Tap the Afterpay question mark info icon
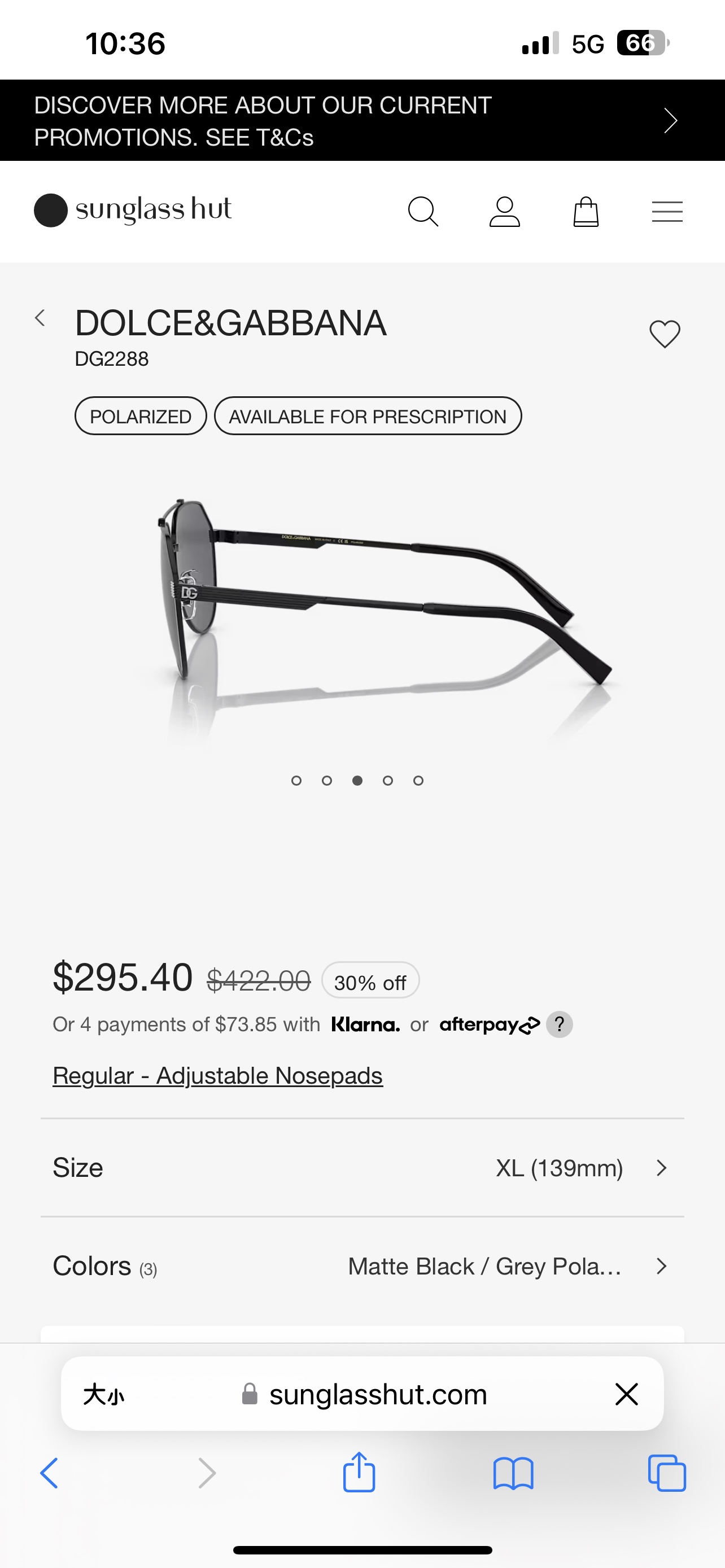 (559, 1024)
